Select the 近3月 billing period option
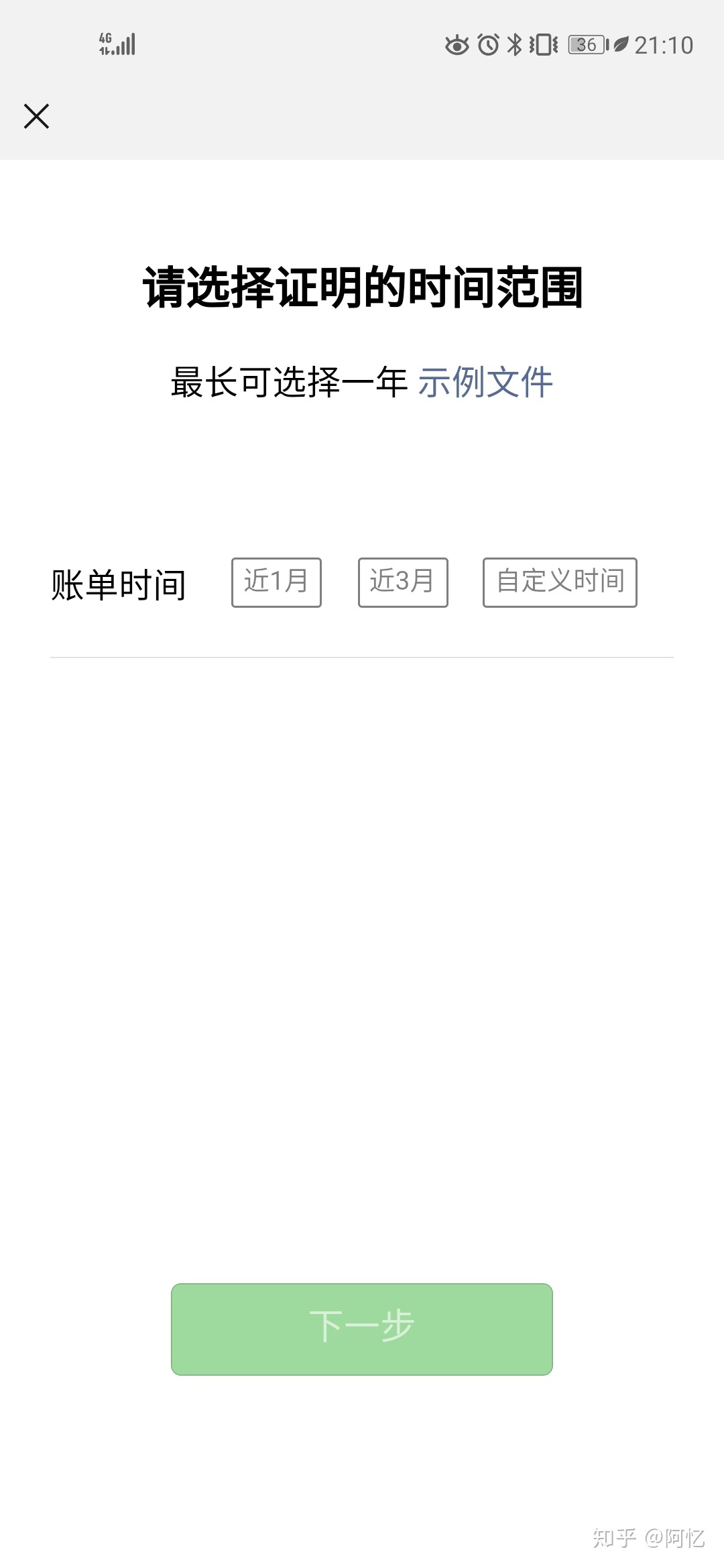The height and width of the screenshot is (1568, 724). point(403,582)
